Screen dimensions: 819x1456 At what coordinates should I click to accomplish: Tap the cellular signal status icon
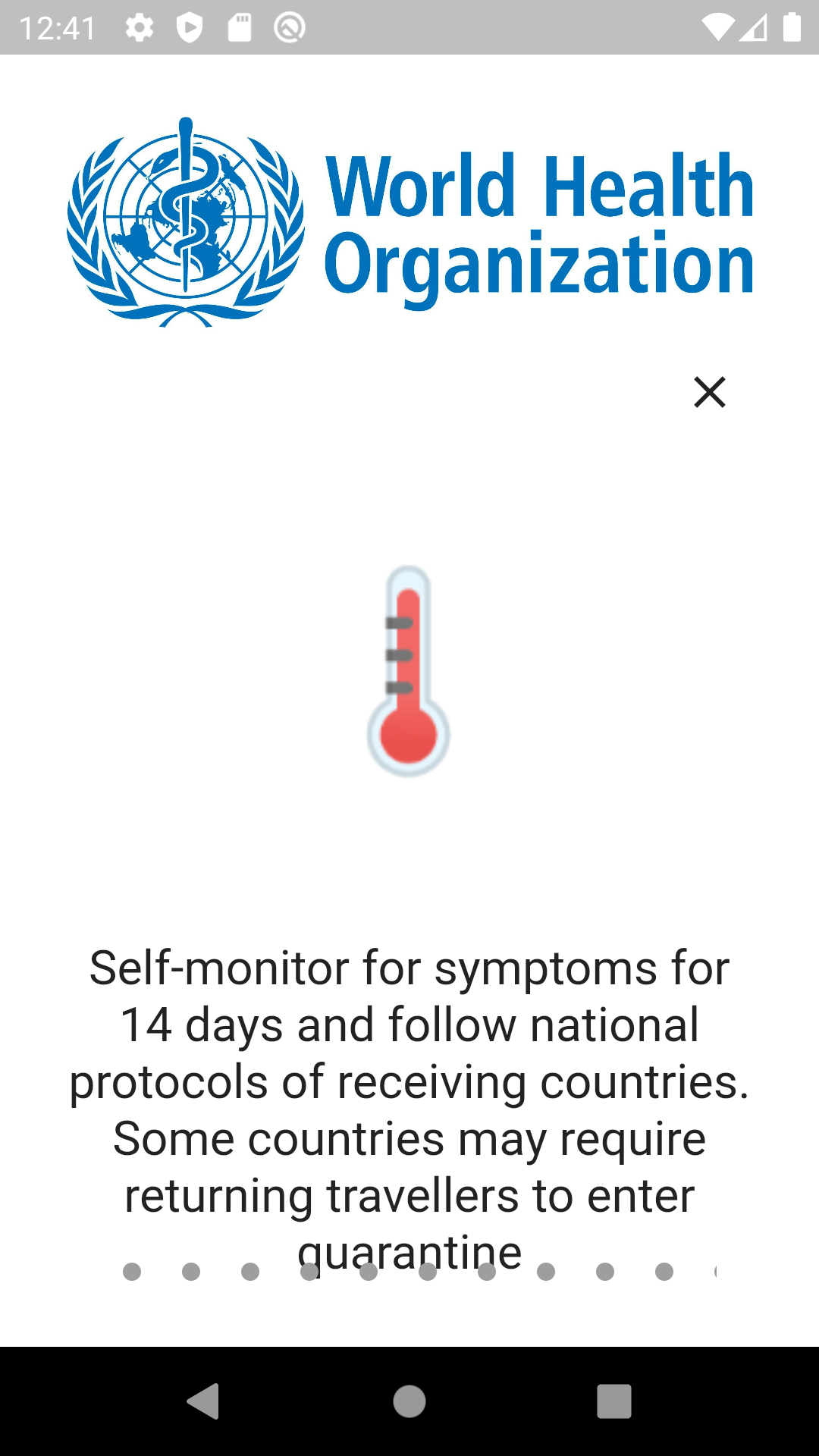754,27
